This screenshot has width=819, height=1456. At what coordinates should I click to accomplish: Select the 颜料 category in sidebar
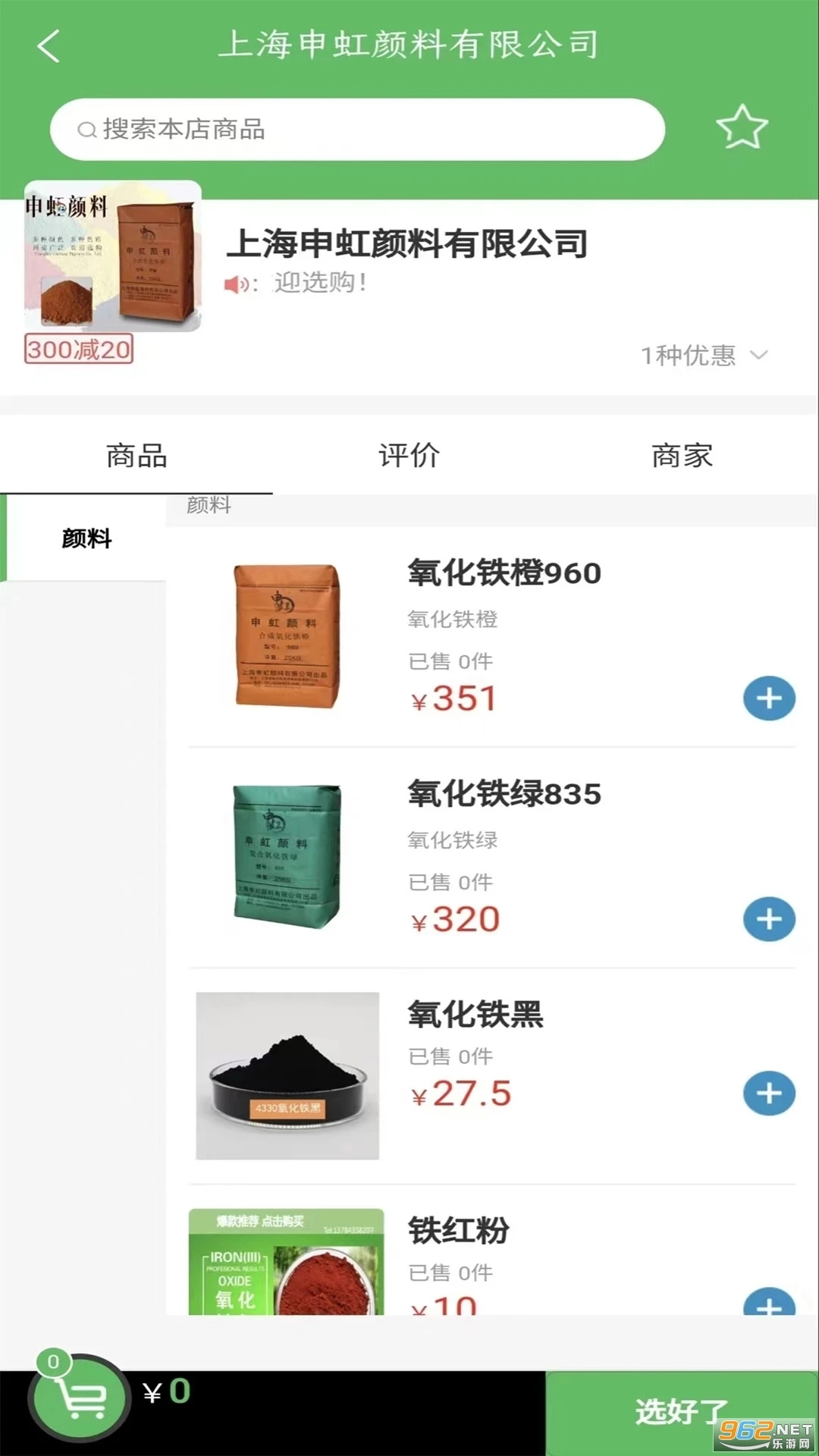[x=86, y=540]
